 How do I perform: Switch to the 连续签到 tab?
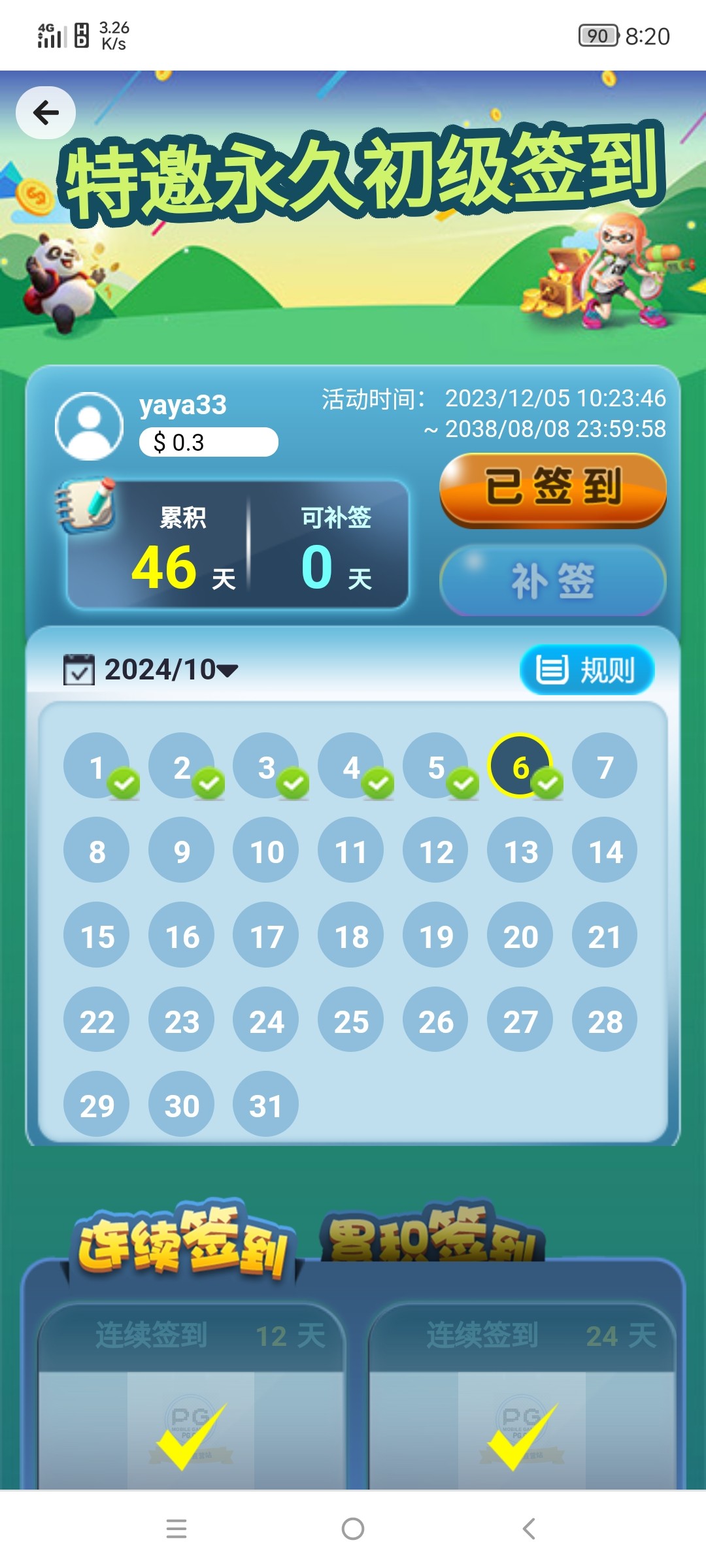pyautogui.click(x=183, y=1240)
